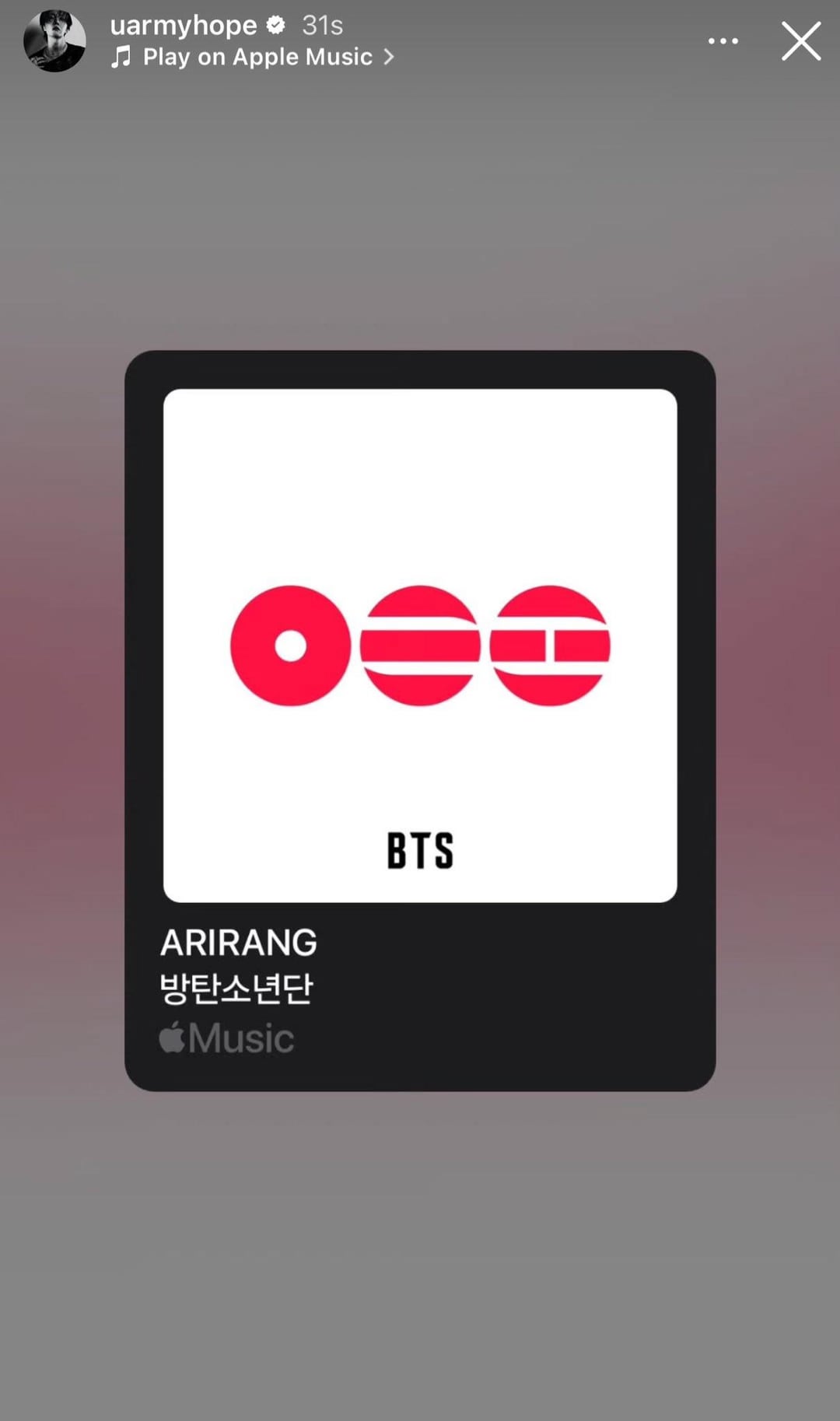840x1421 pixels.
Task: Open the ARIRANG Apple Music card
Action: click(x=420, y=719)
